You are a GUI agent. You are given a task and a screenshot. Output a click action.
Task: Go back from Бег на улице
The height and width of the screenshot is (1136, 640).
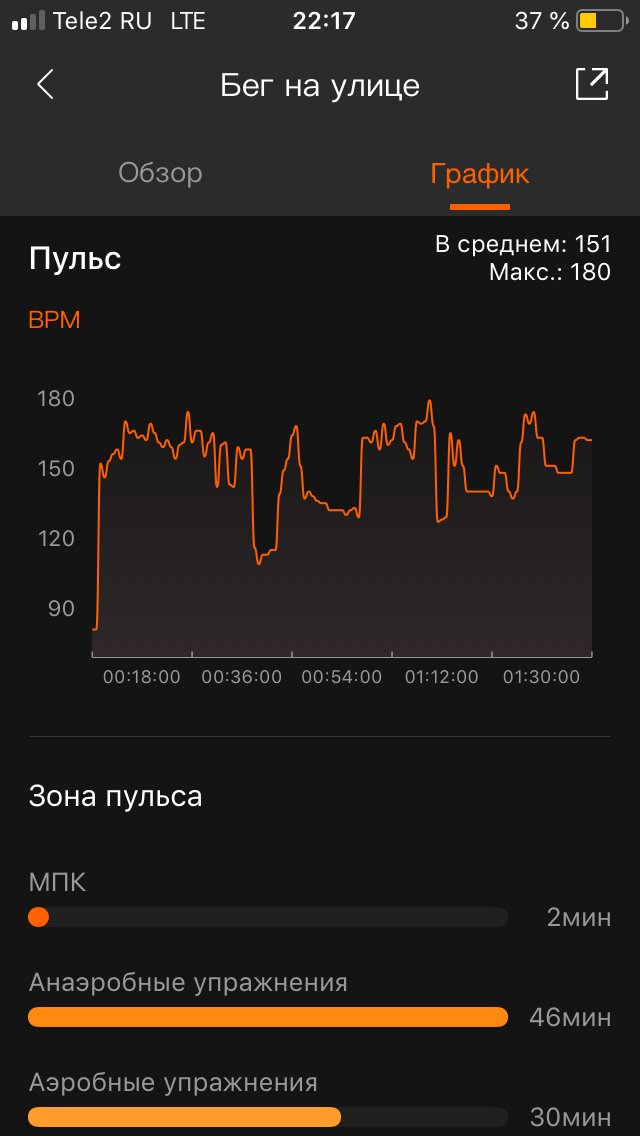[45, 85]
